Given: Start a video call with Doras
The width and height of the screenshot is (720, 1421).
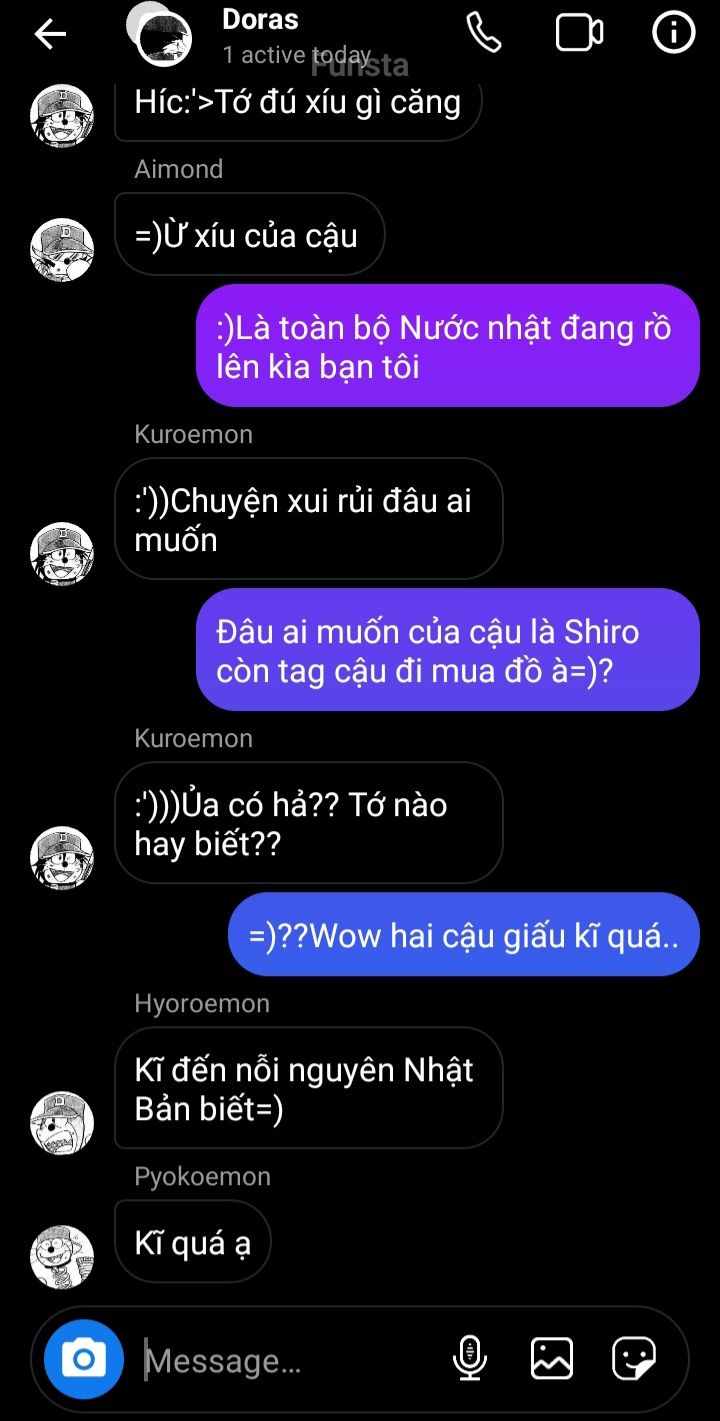Looking at the screenshot, I should coord(579,33).
